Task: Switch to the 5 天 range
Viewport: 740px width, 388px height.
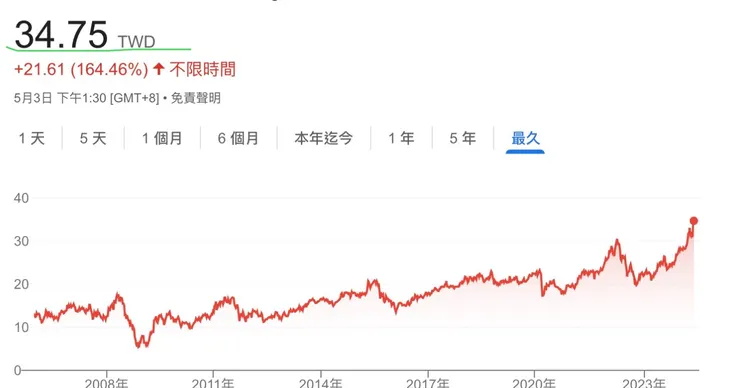Action: point(93,138)
